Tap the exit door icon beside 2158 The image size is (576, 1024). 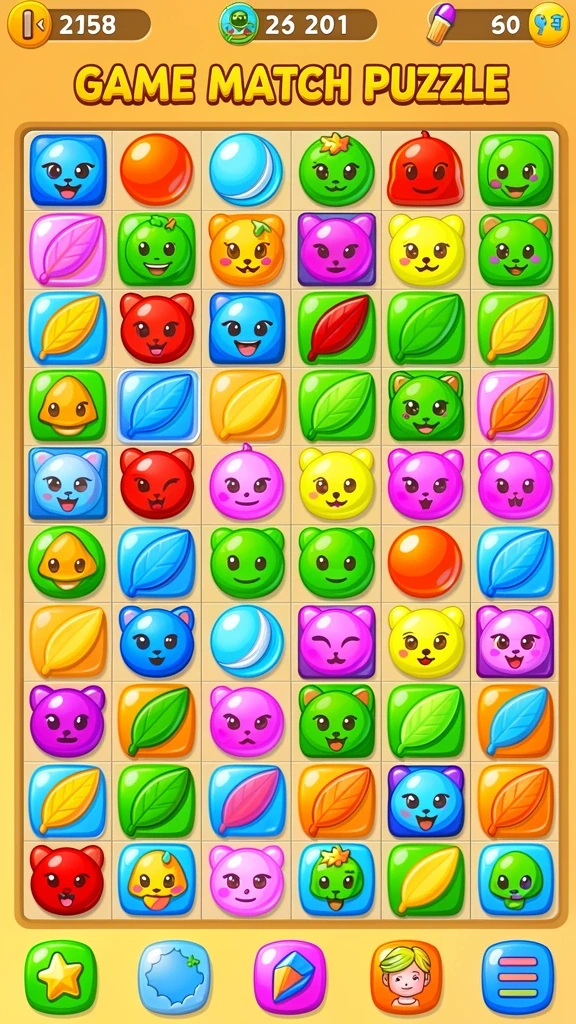tap(27, 24)
